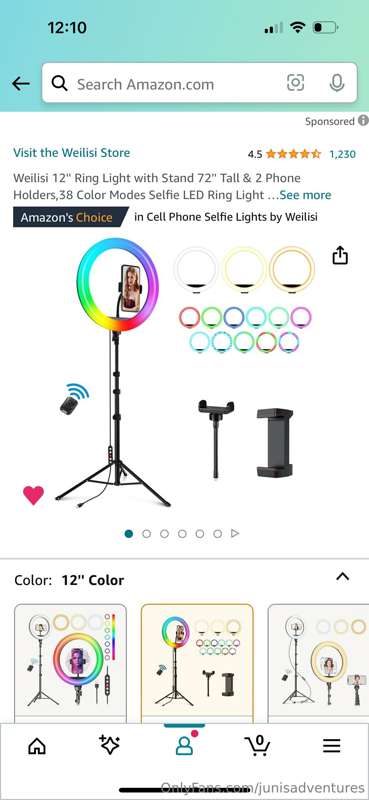
Task: Add the product to favorites with the heart
Action: [34, 495]
